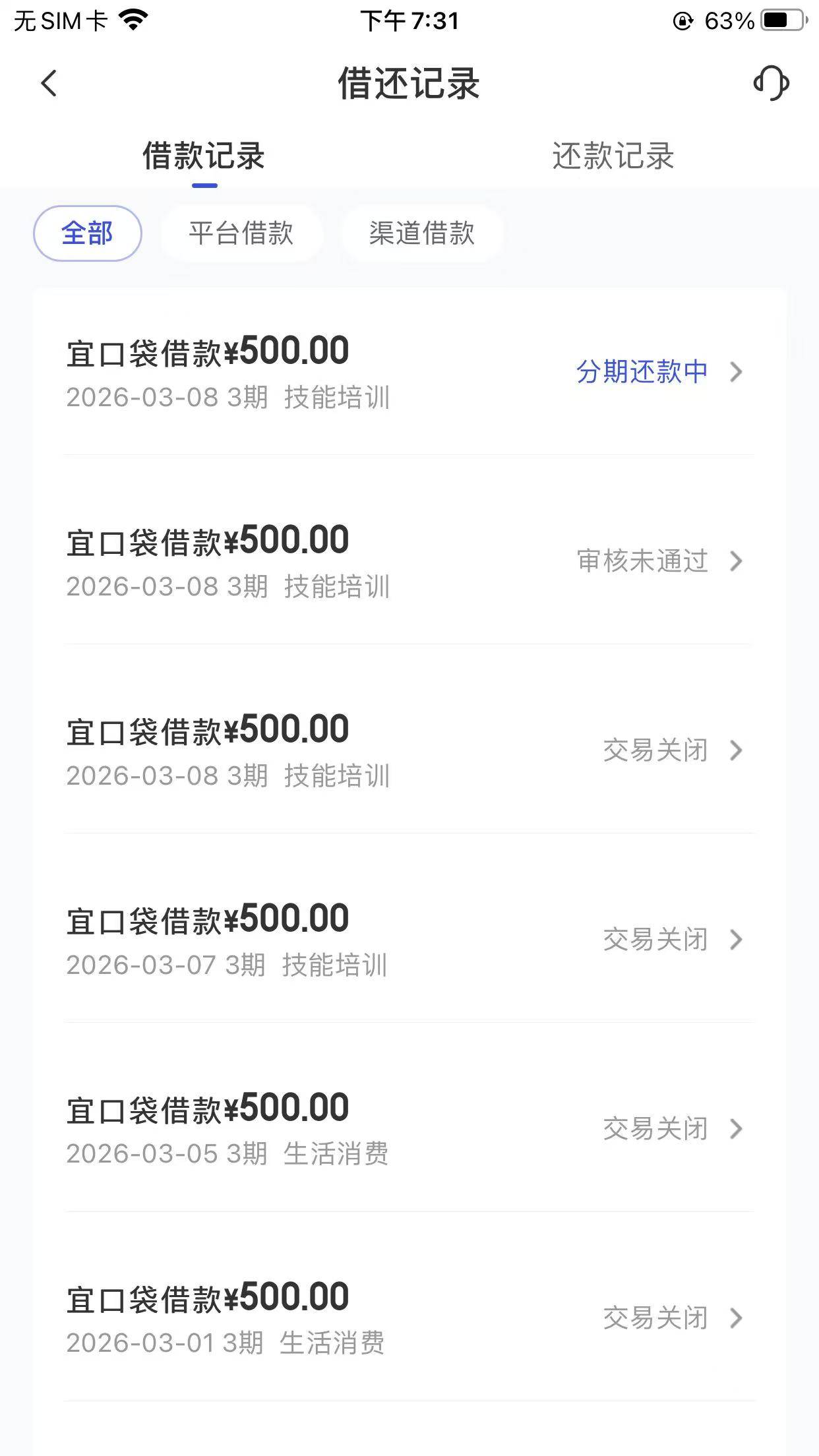View the loan with 审核未通过 status
The image size is (819, 1456).
[x=409, y=561]
